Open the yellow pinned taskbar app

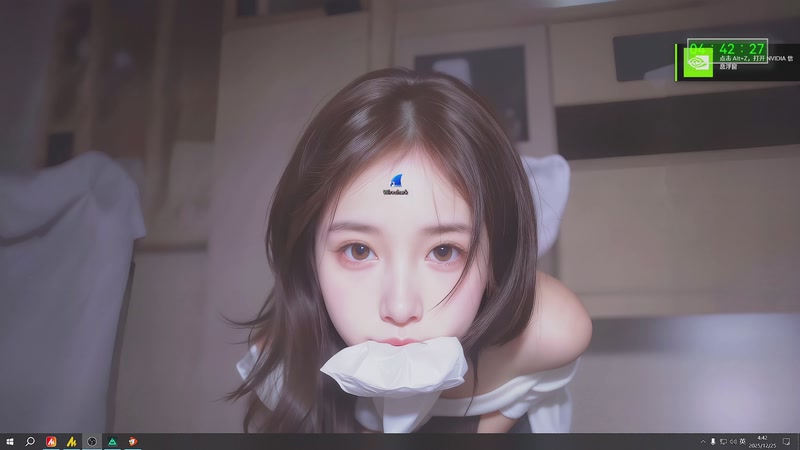coord(71,441)
